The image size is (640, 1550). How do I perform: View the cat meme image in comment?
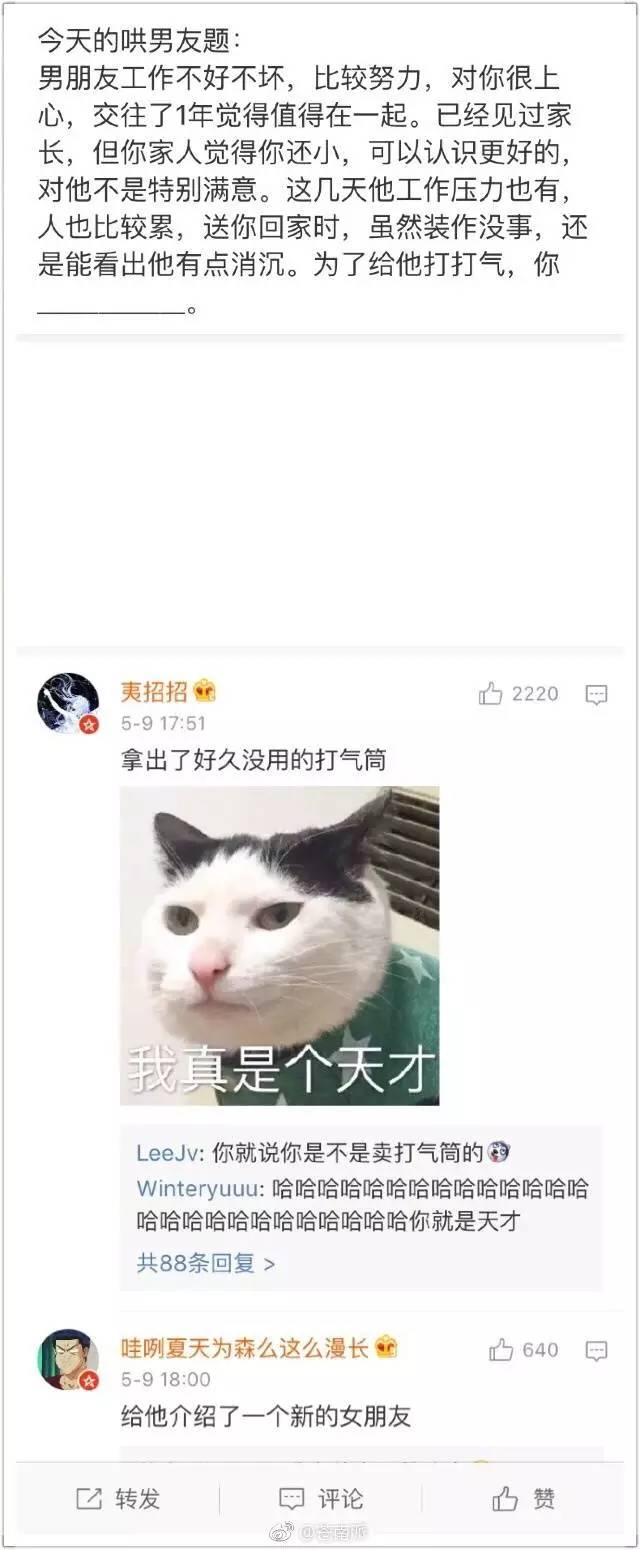click(x=279, y=945)
